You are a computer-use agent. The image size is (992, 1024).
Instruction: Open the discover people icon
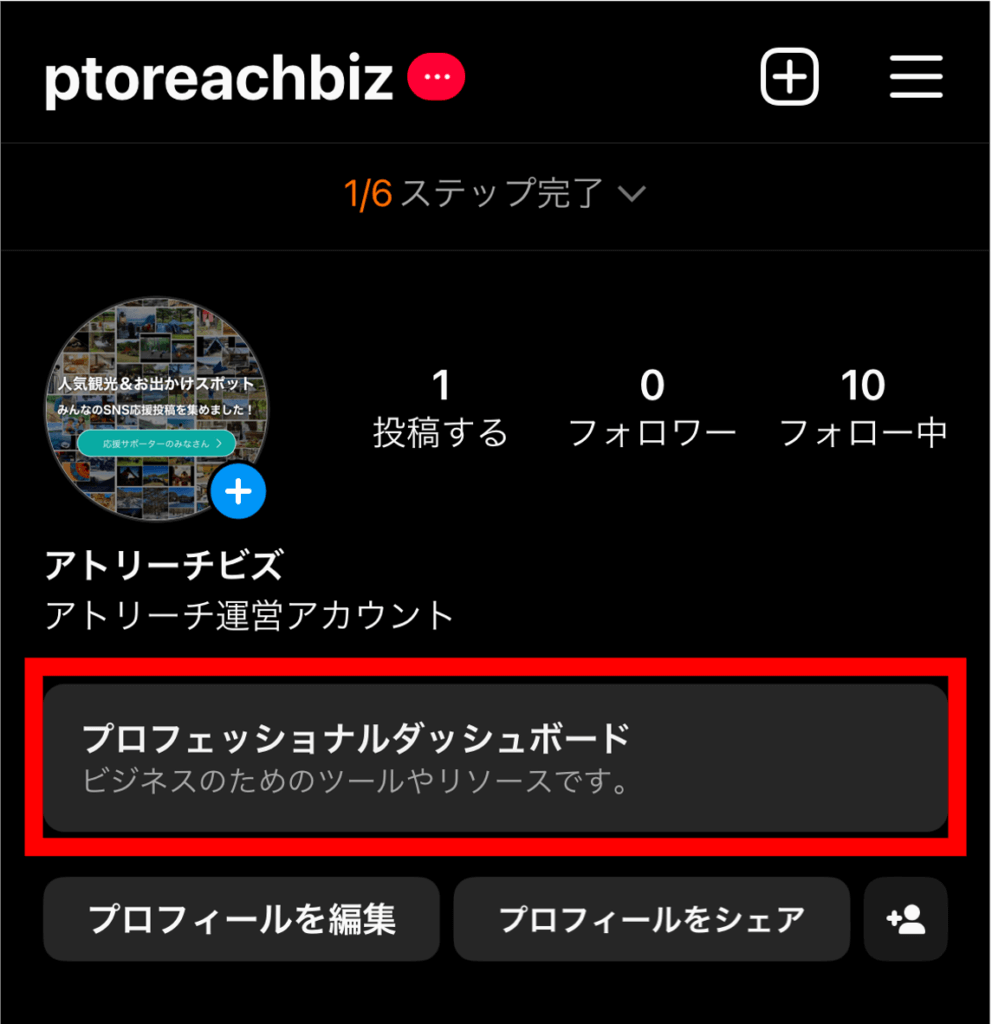click(x=905, y=919)
